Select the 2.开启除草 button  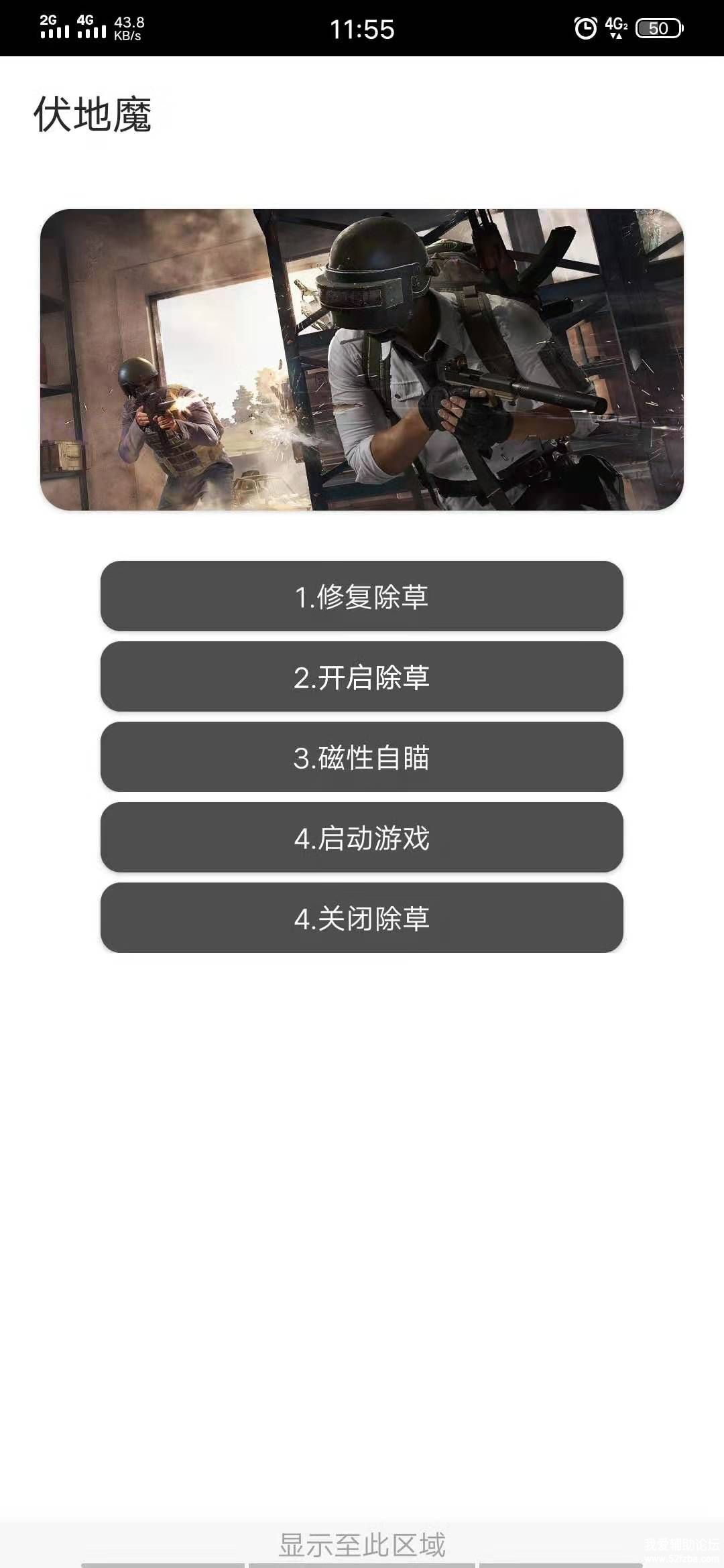tap(362, 677)
